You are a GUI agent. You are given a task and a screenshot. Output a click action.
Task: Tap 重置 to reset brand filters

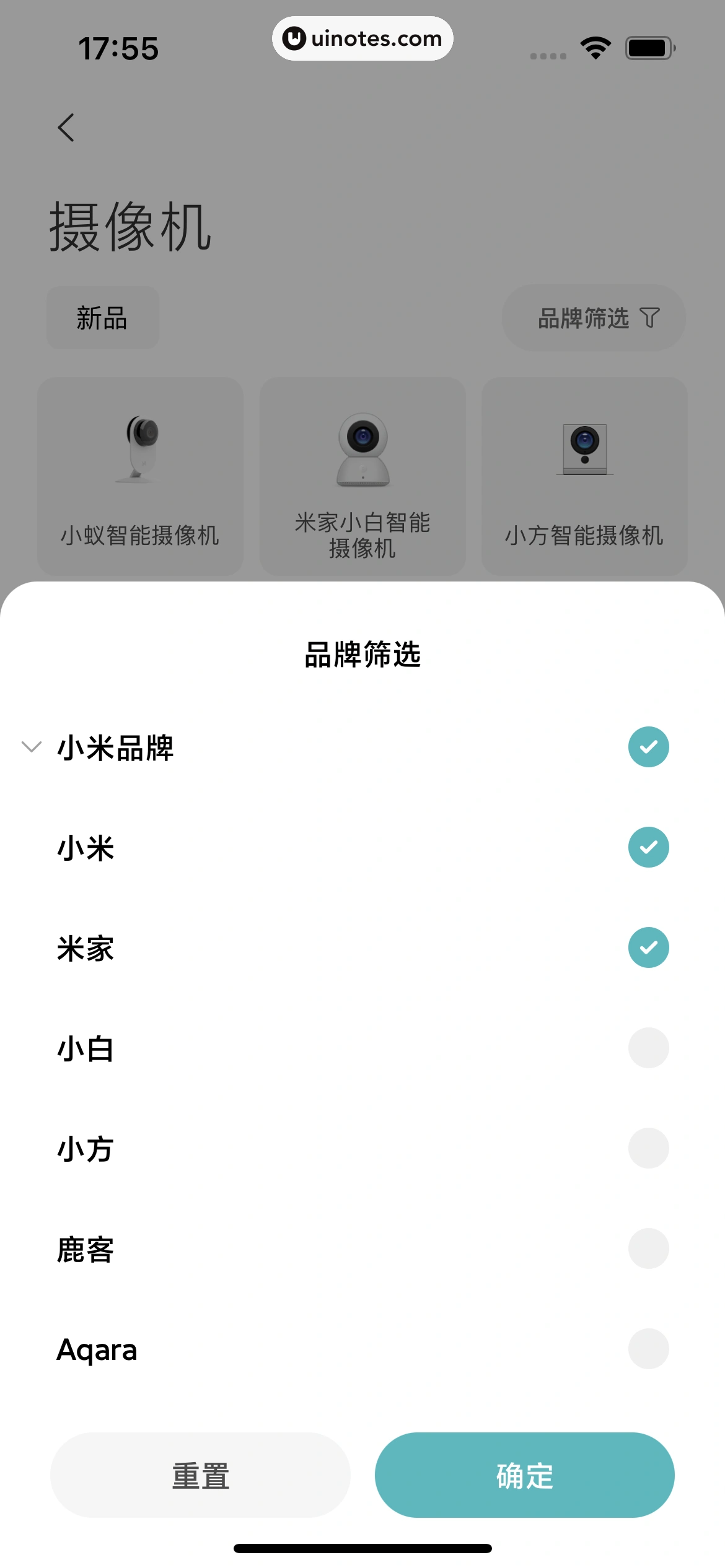[200, 1475]
